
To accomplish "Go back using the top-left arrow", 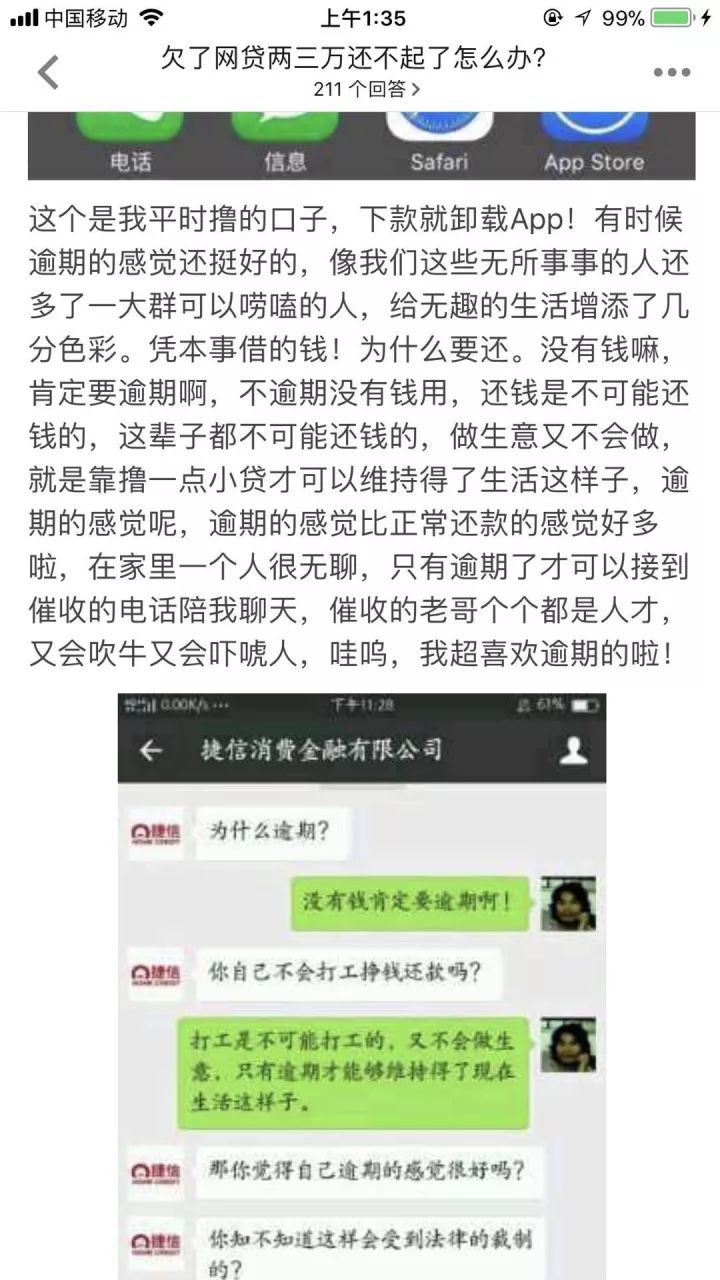I will [x=47, y=72].
